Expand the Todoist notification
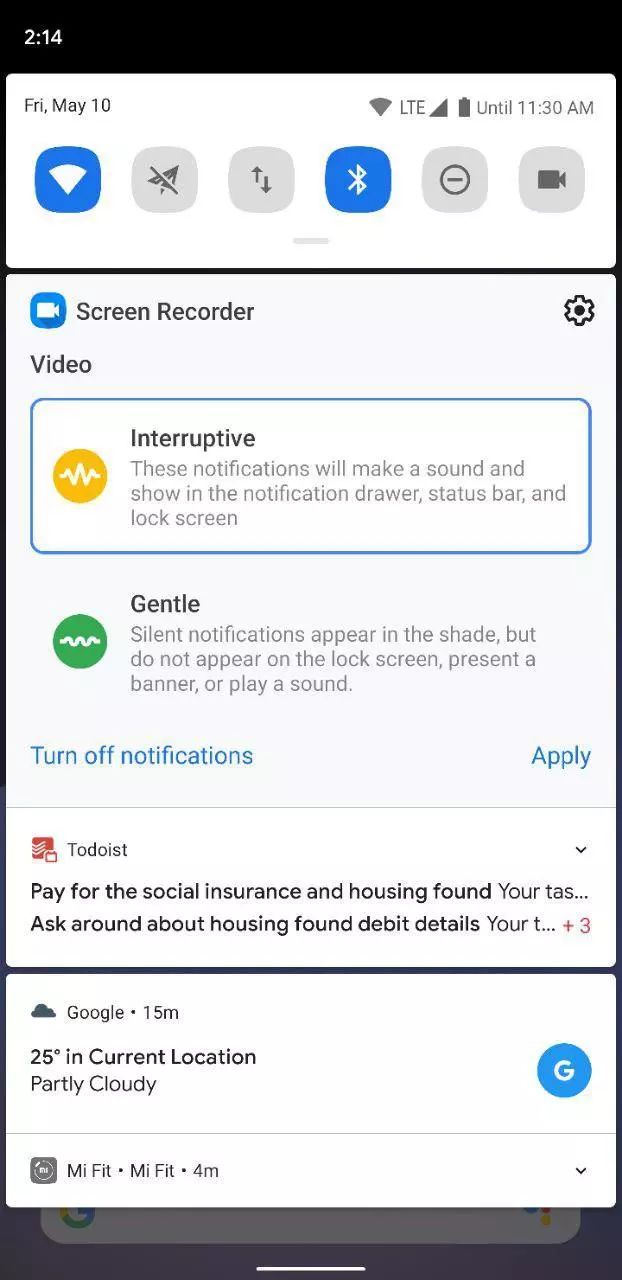Image resolution: width=622 pixels, height=1280 pixels. [581, 850]
